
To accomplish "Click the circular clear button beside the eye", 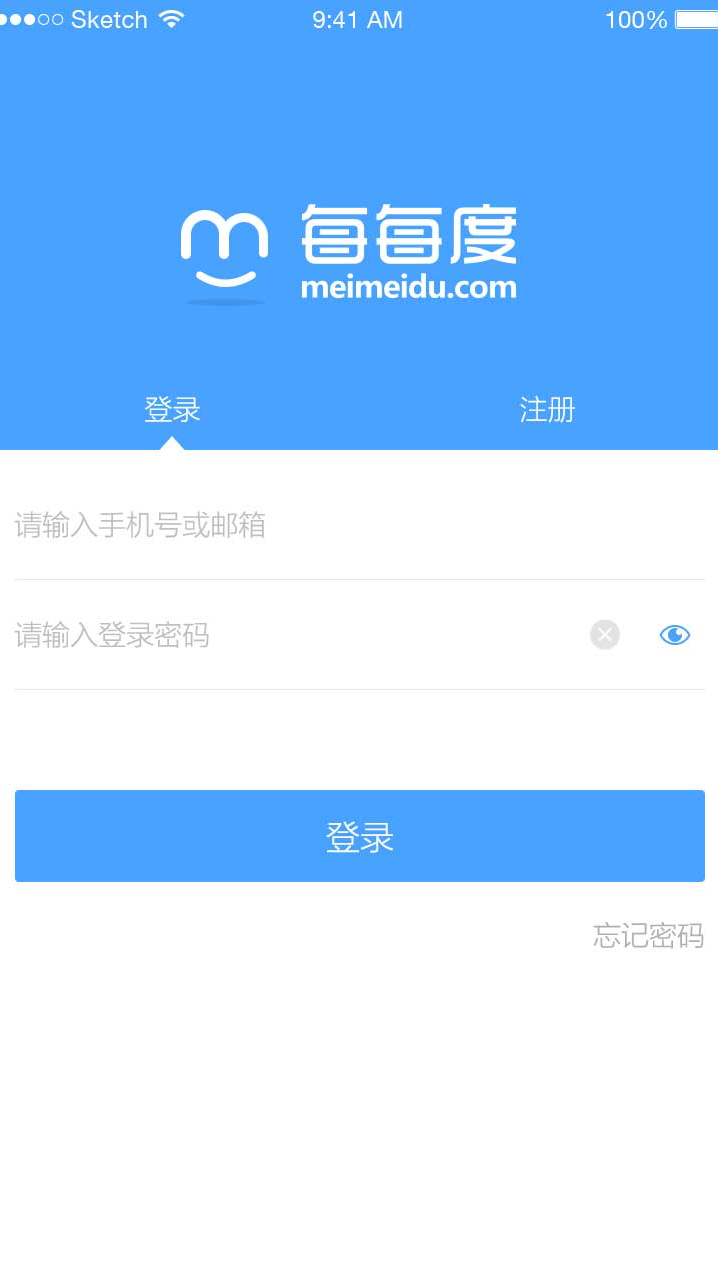I will pos(604,634).
